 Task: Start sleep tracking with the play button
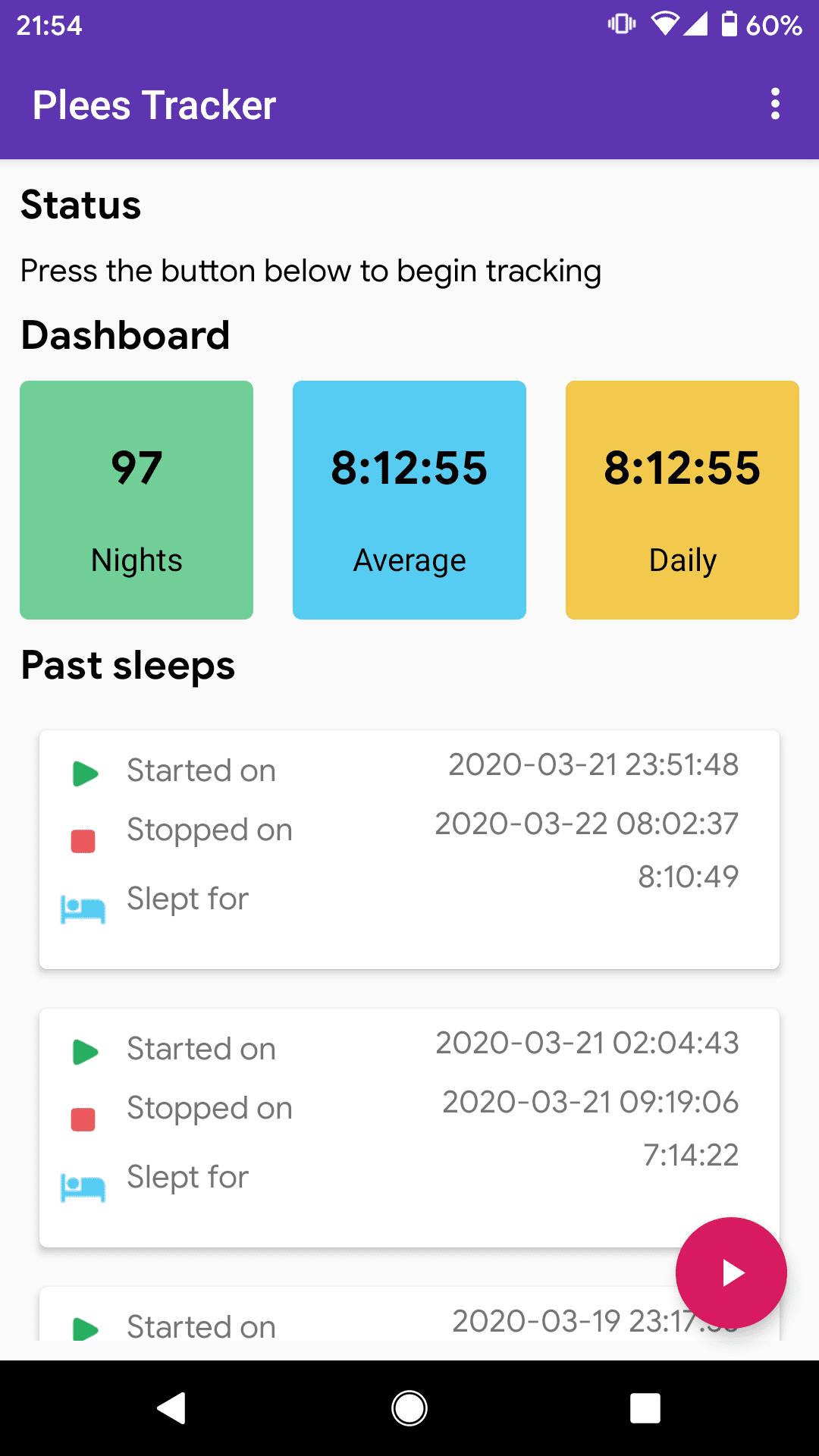731,1272
